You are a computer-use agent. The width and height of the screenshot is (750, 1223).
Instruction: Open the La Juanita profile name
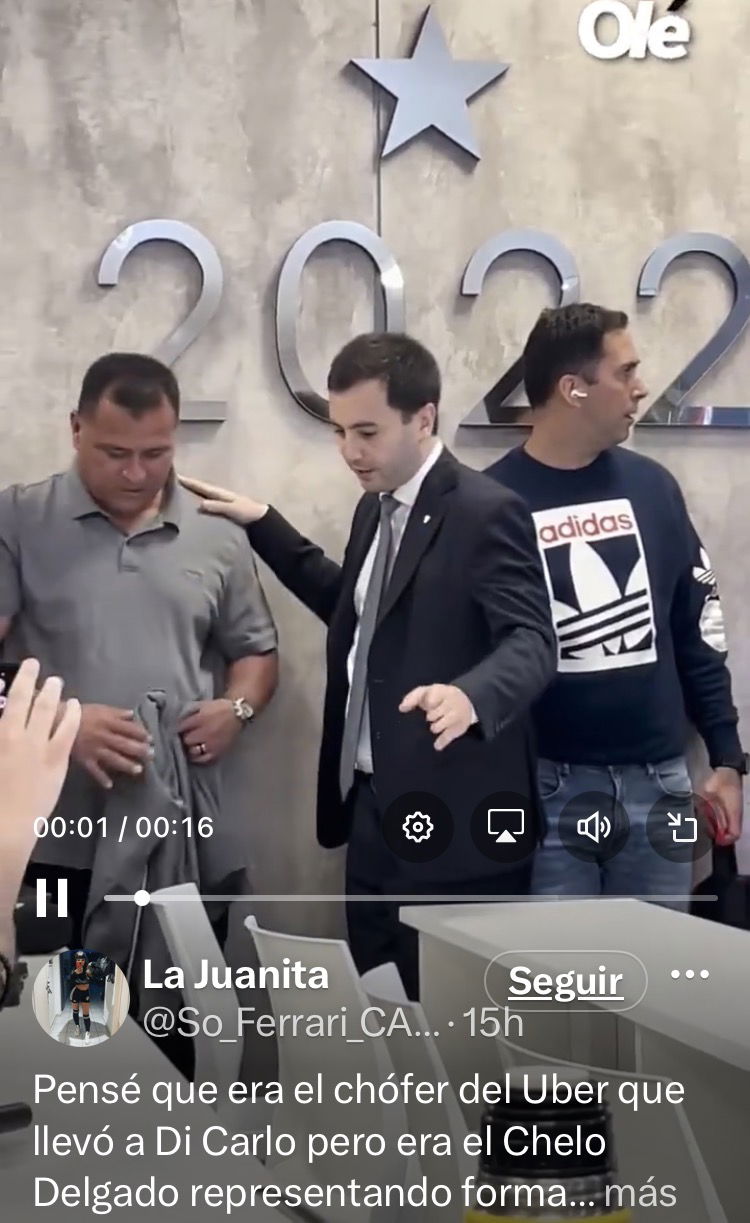(236, 975)
